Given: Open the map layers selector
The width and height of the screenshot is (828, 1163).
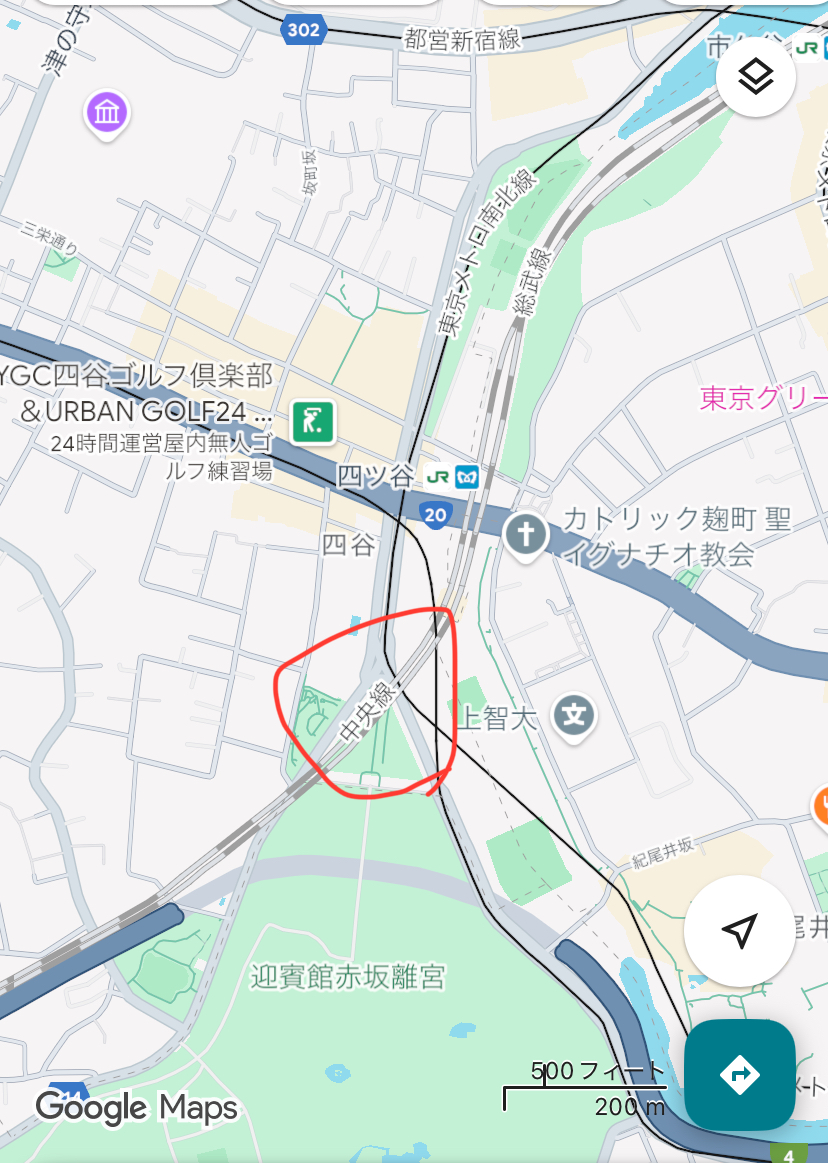Looking at the screenshot, I should (x=756, y=77).
